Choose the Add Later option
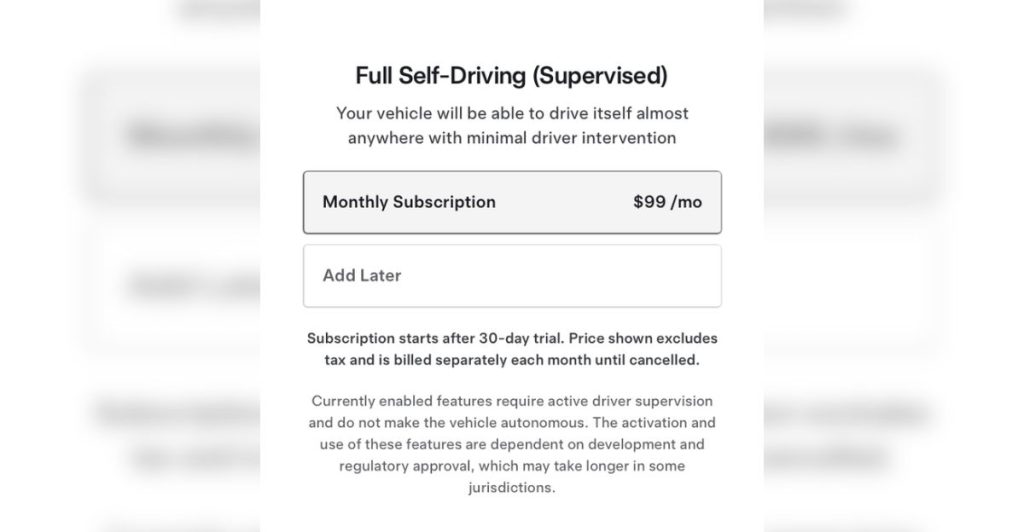 point(512,275)
